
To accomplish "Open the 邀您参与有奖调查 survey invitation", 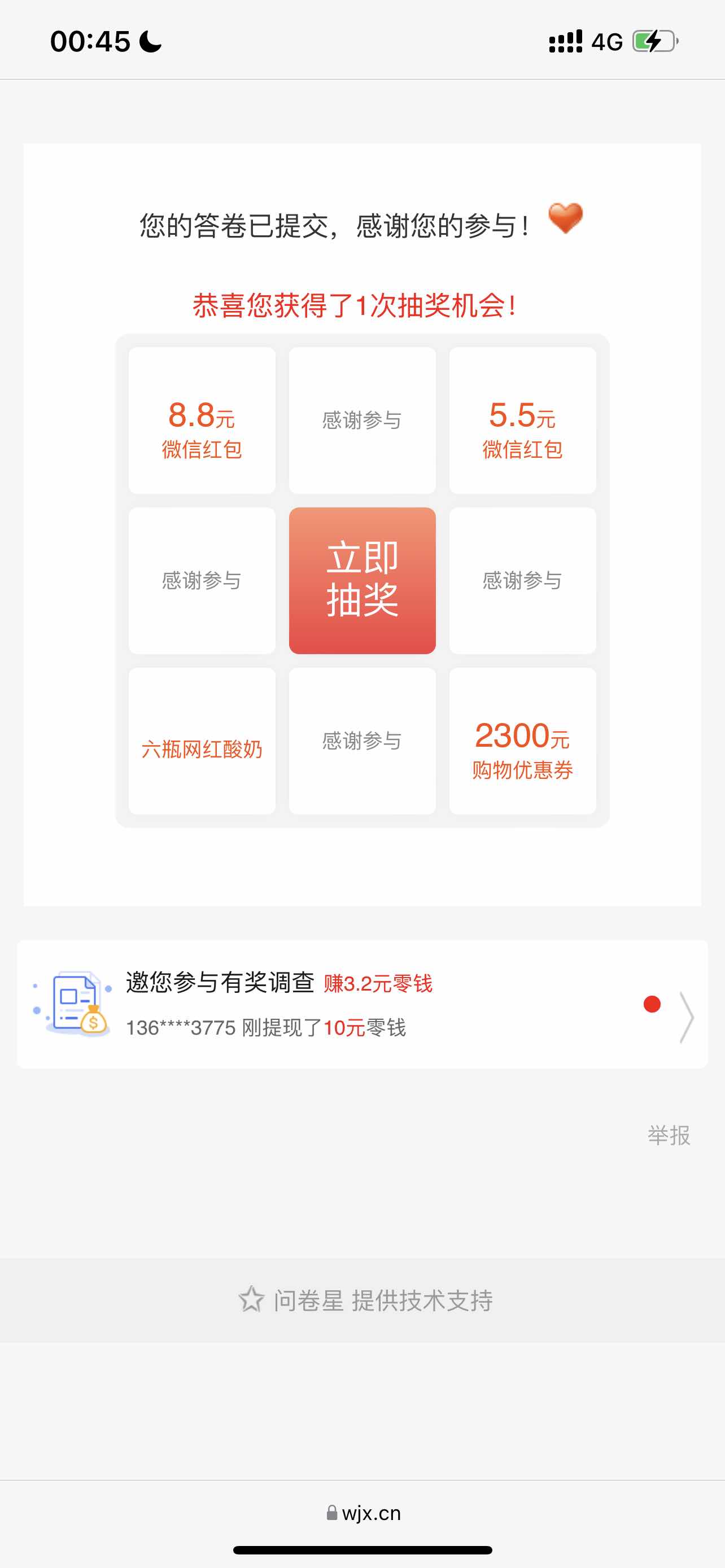I will tap(361, 1004).
